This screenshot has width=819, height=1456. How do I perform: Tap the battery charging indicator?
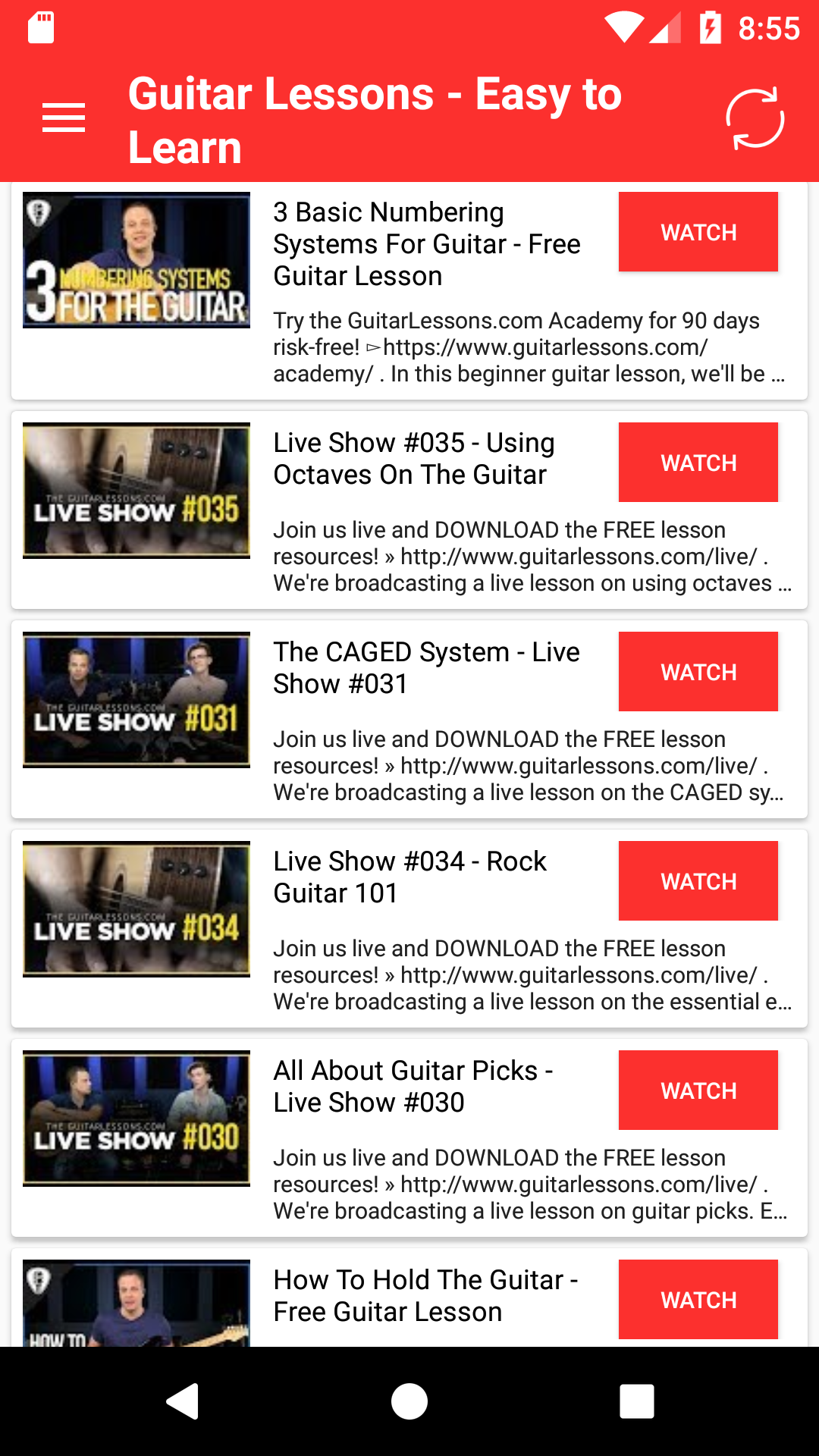coord(710,27)
